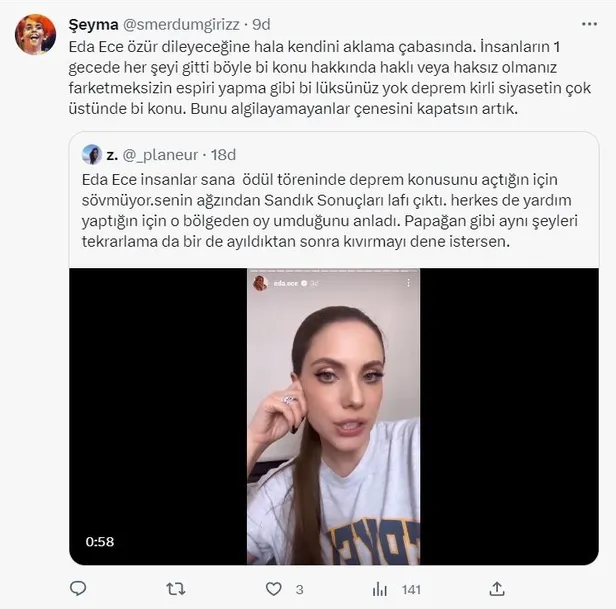Screen dimensions: 616x609
Task: Like Şeyma's tweet
Action: pyautogui.click(x=273, y=589)
